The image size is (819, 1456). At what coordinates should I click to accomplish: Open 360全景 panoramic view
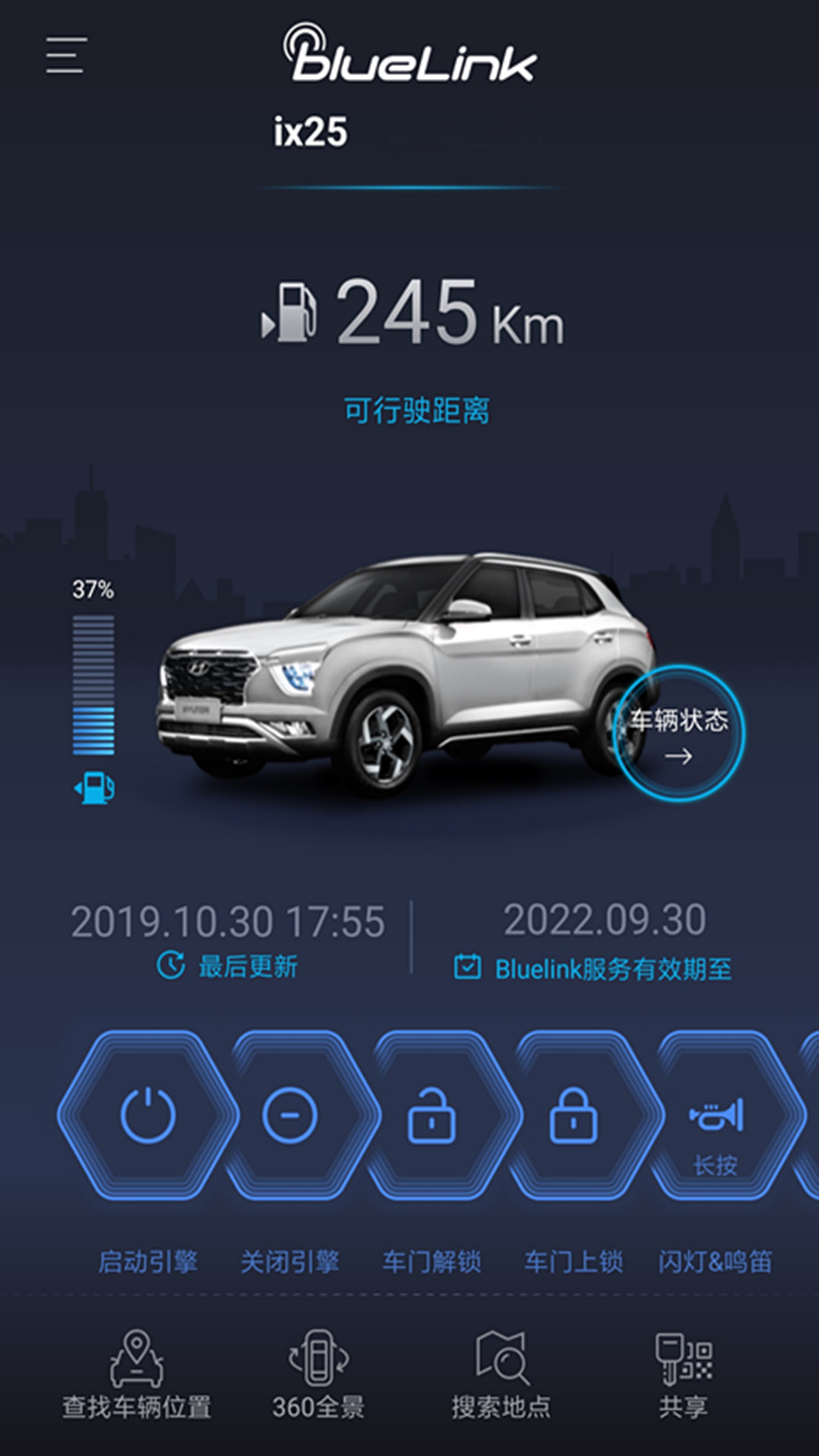pos(318,1374)
